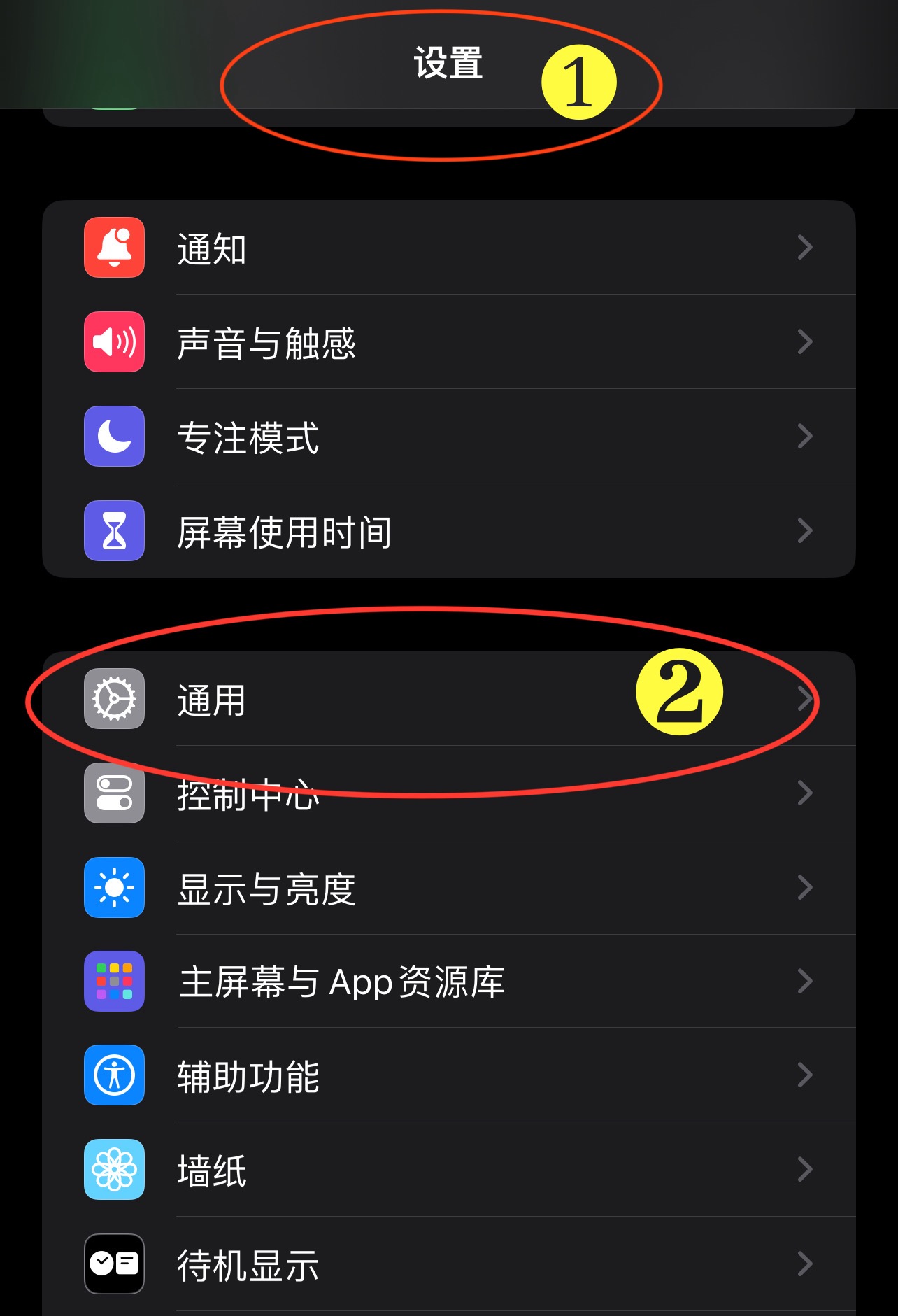Select 显示与亮度
Viewport: 898px width, 1316px height.
pyautogui.click(x=448, y=888)
